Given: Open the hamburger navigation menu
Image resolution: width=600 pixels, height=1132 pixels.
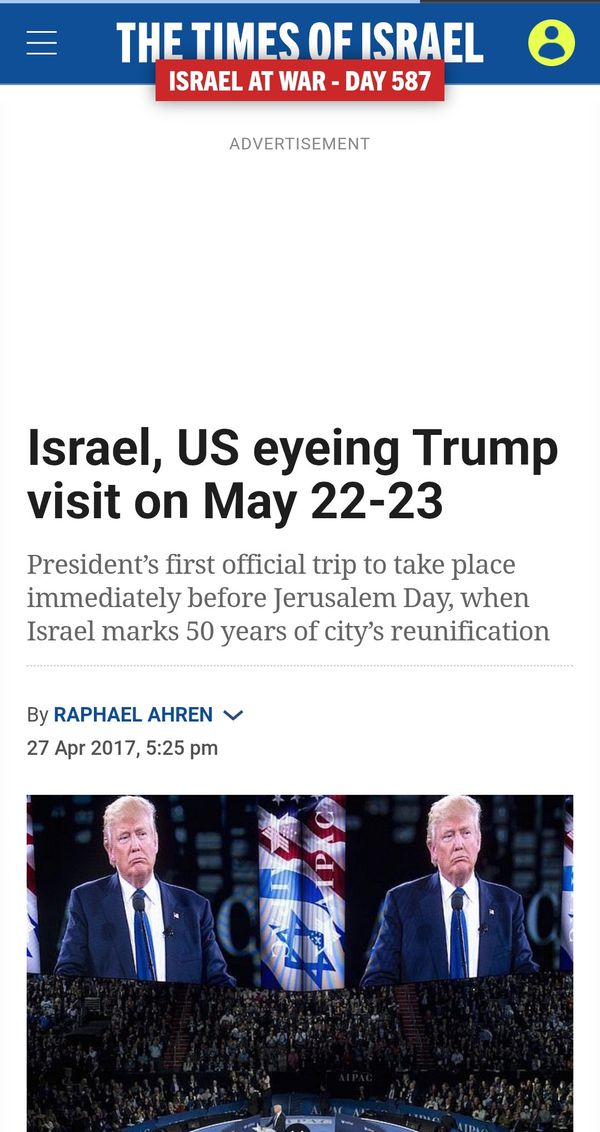Looking at the screenshot, I should 41,43.
